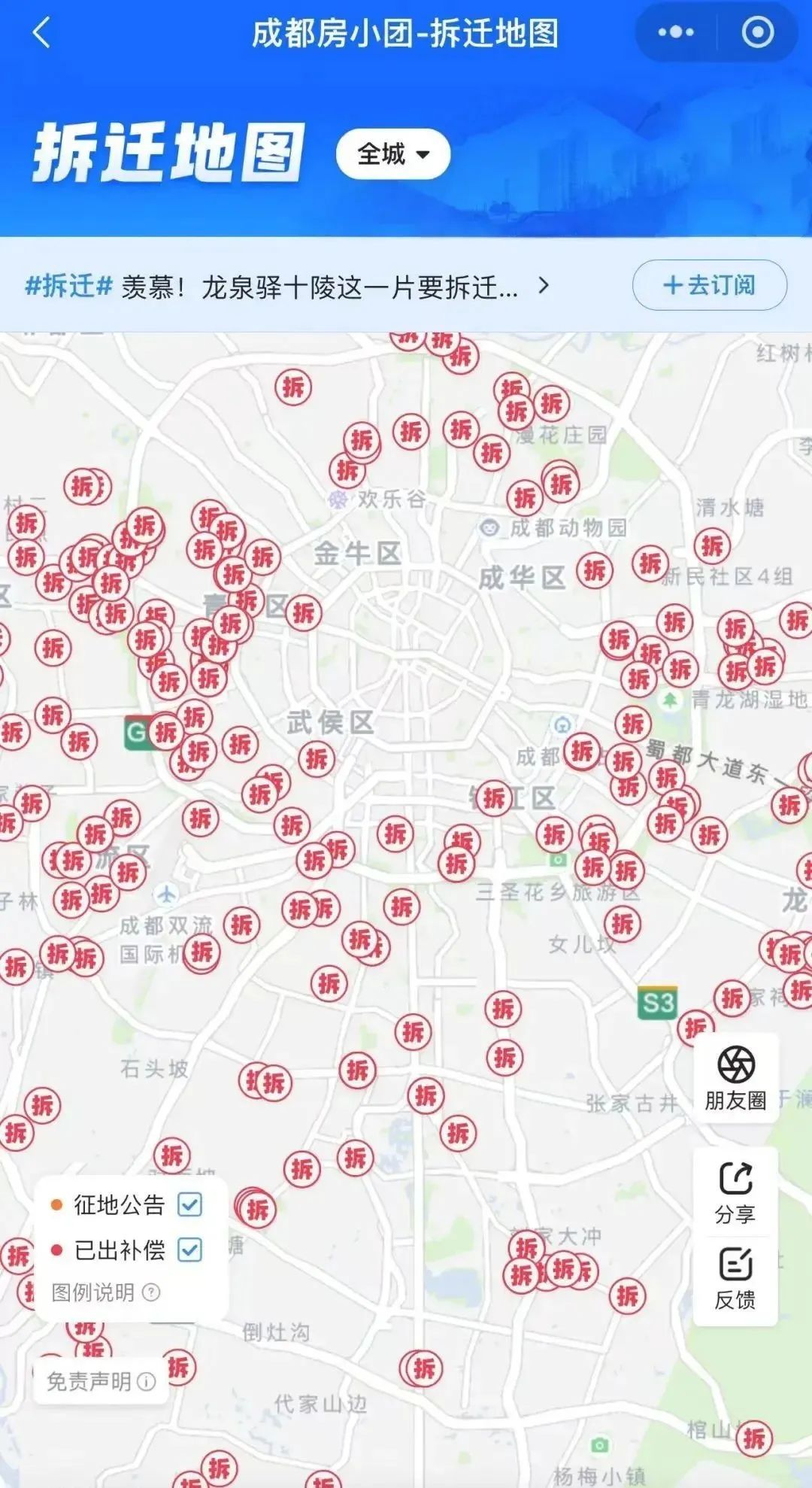The height and width of the screenshot is (1488, 812).
Task: Select the 拆 marker above 欢乐谷
Action: coord(347,470)
